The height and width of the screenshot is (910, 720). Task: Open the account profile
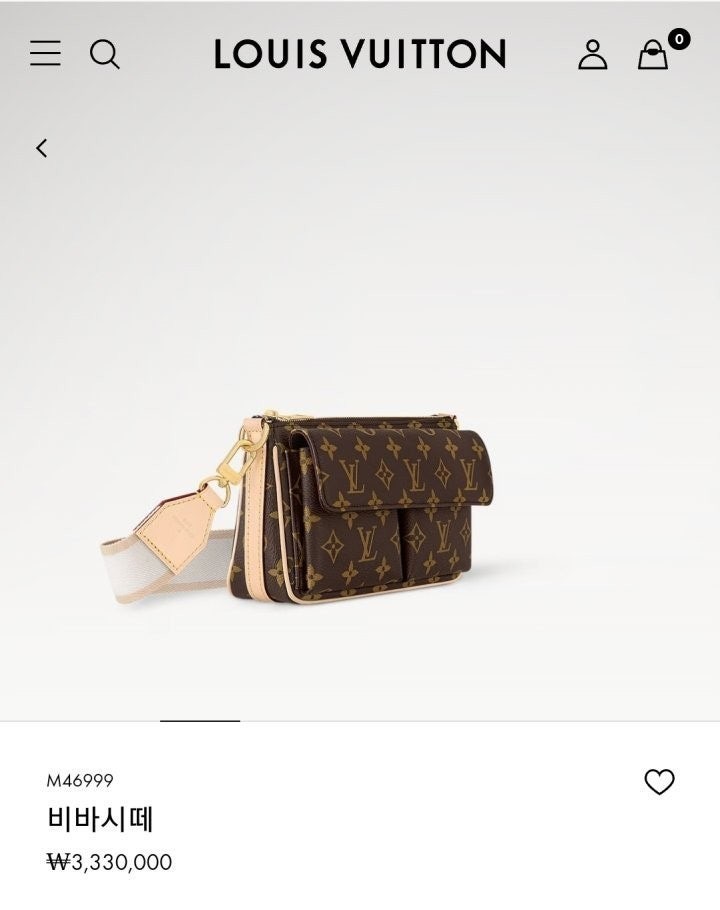pyautogui.click(x=593, y=54)
